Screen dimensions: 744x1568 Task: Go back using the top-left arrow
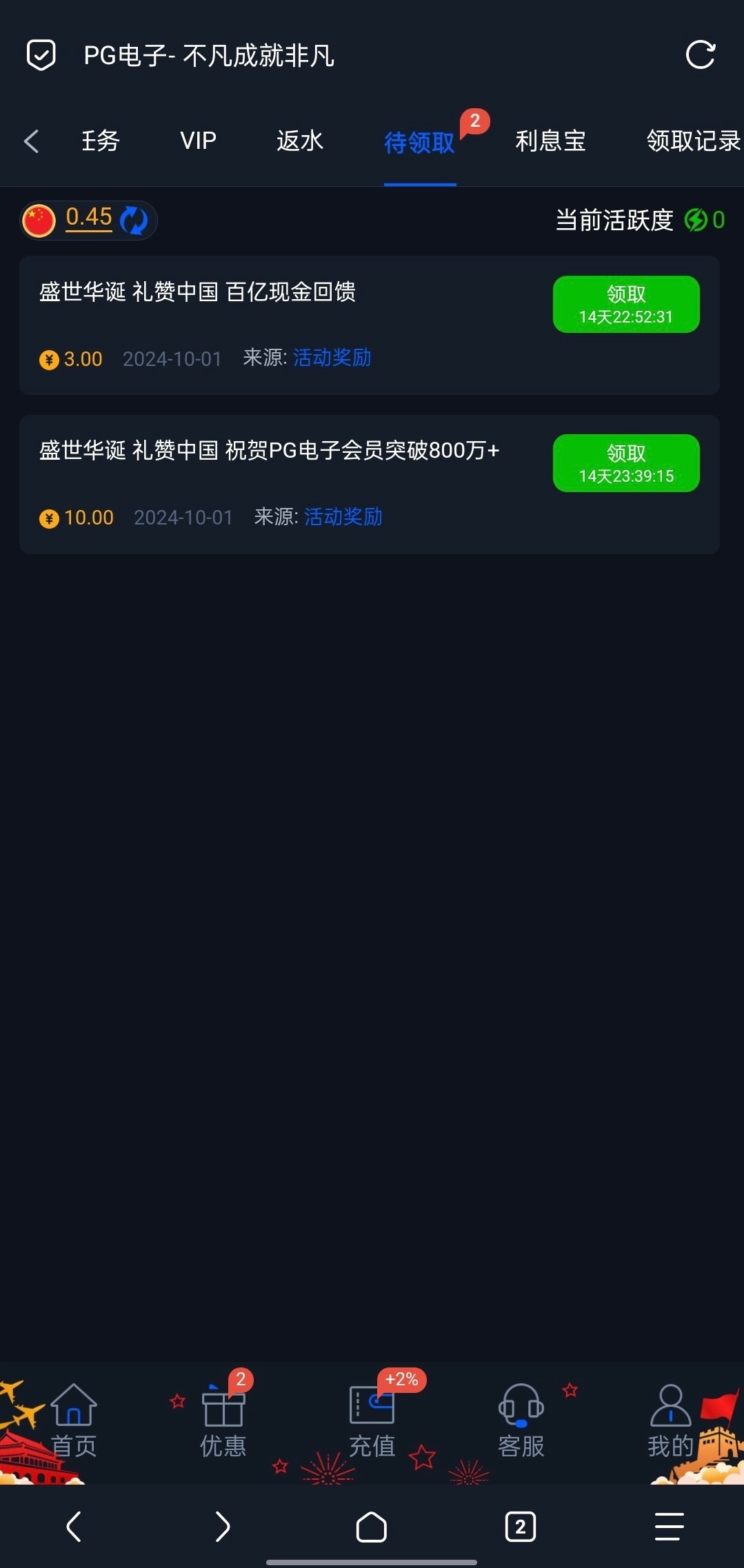pos(31,141)
